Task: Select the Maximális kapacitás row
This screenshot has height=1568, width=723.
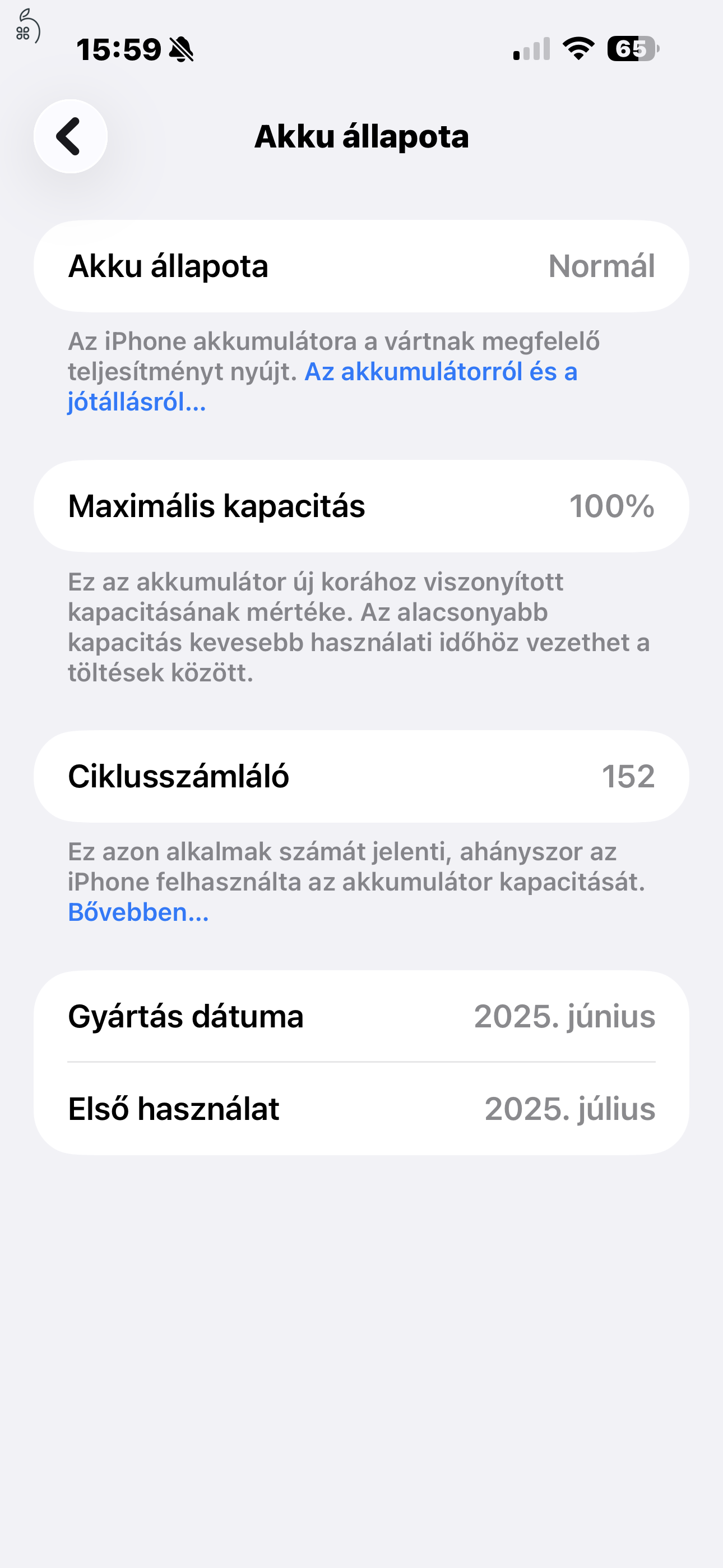Action: point(361,508)
